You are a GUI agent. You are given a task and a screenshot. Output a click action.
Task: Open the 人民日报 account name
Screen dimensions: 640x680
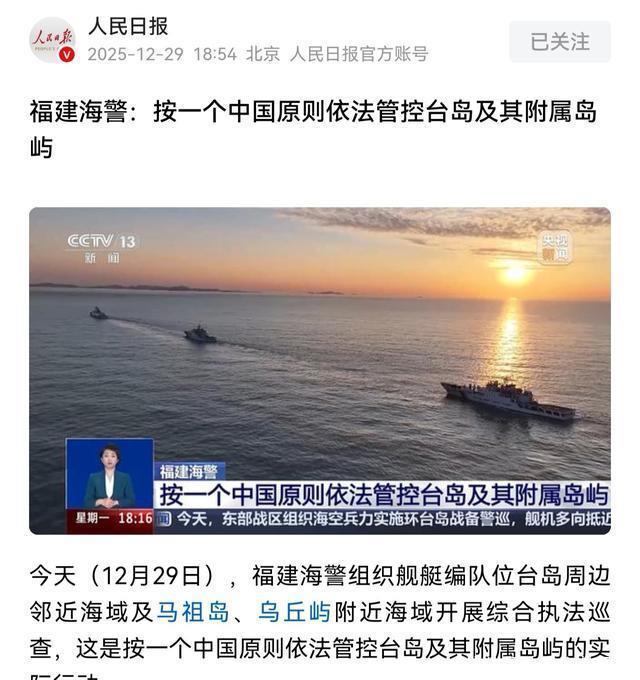tap(128, 26)
